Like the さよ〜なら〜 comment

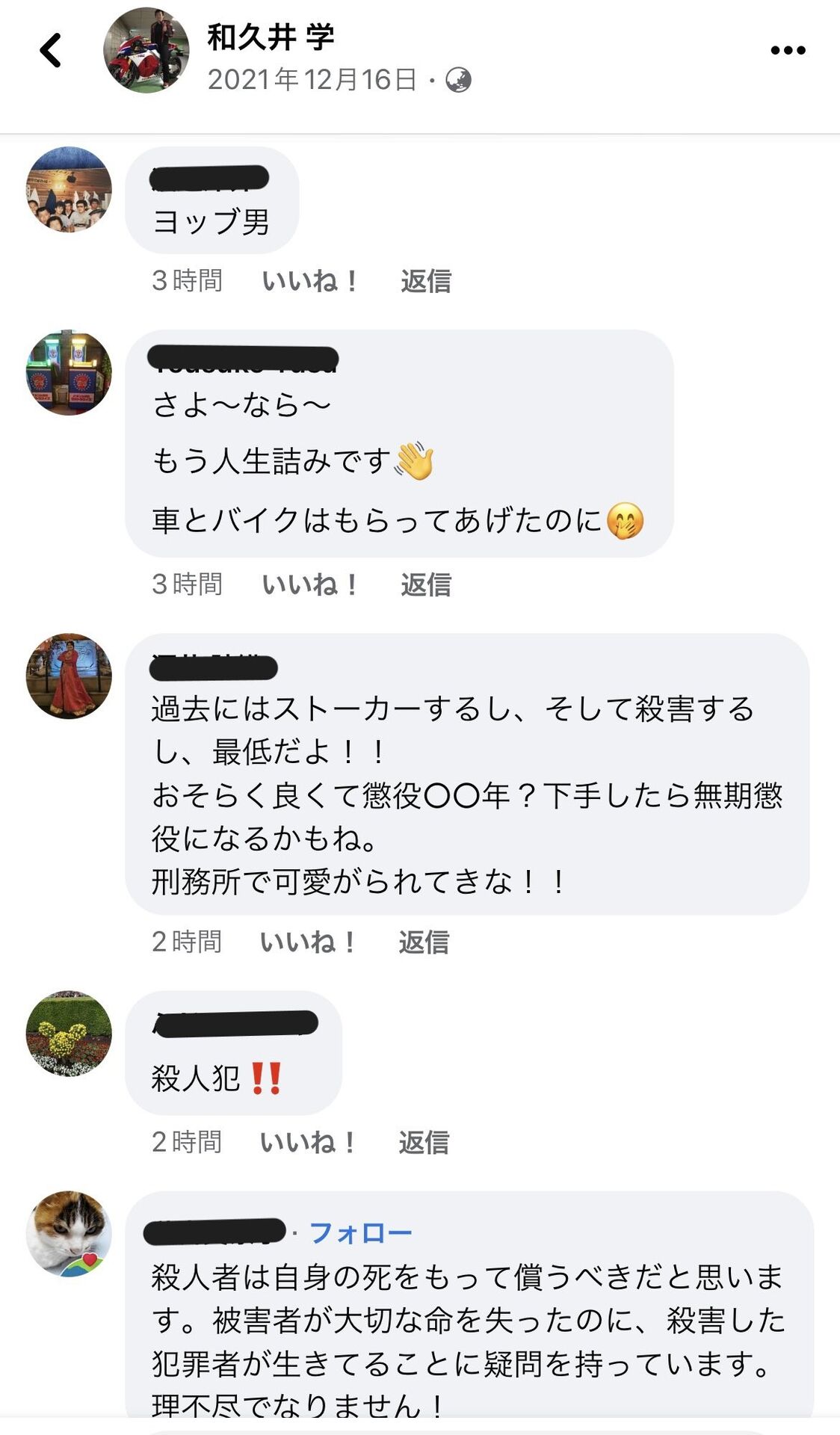(310, 585)
